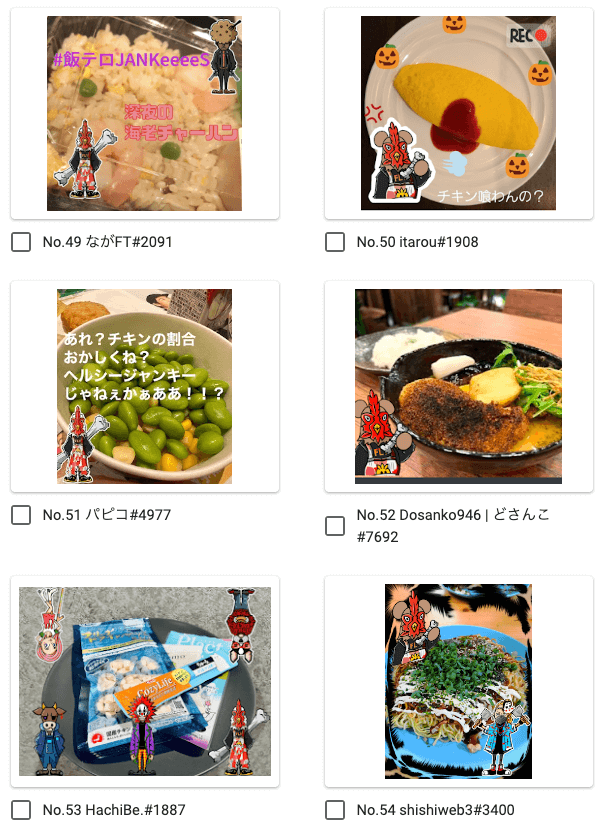Screen dimensions: 609x823
Task: Open the No.50 omelette rice image
Action: coord(458,113)
